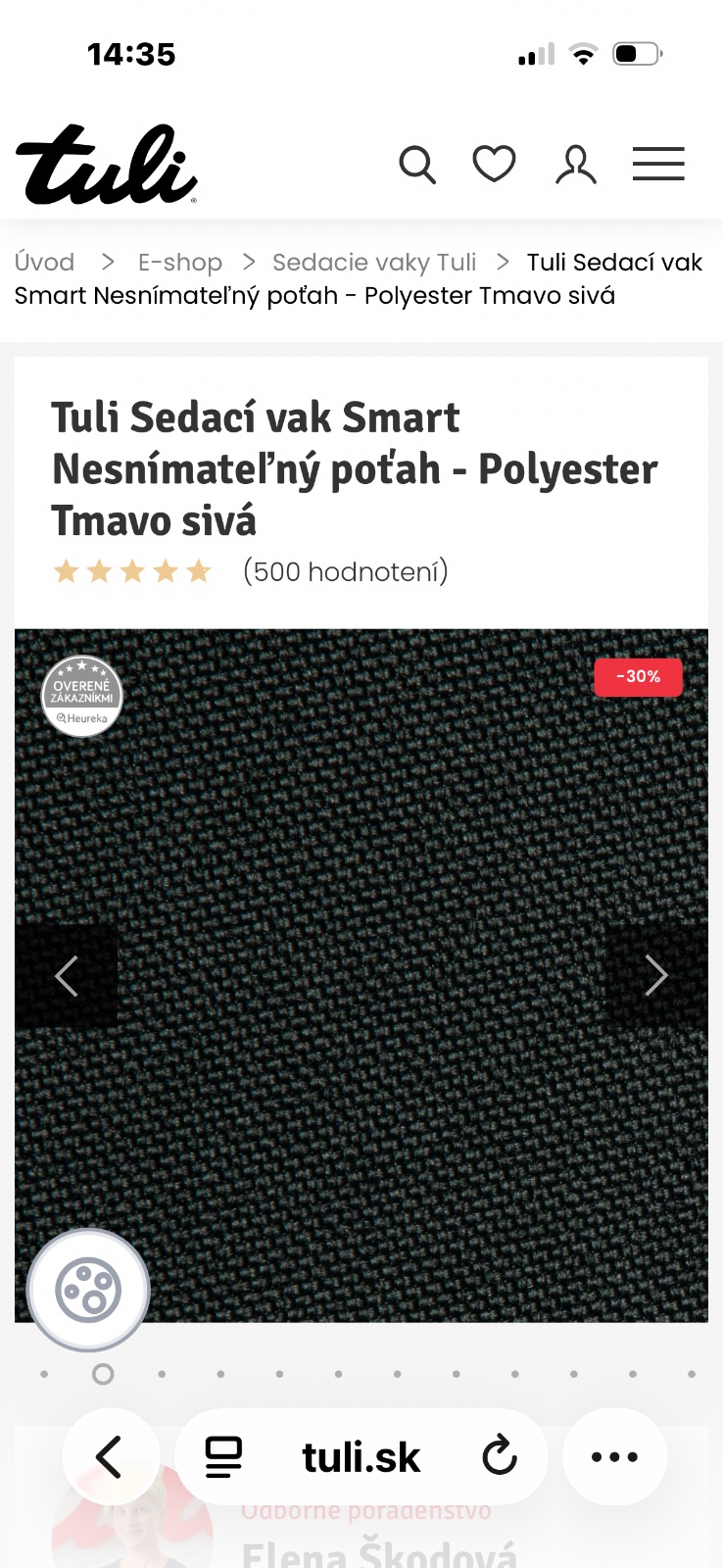Open the wishlist heart icon

click(494, 164)
